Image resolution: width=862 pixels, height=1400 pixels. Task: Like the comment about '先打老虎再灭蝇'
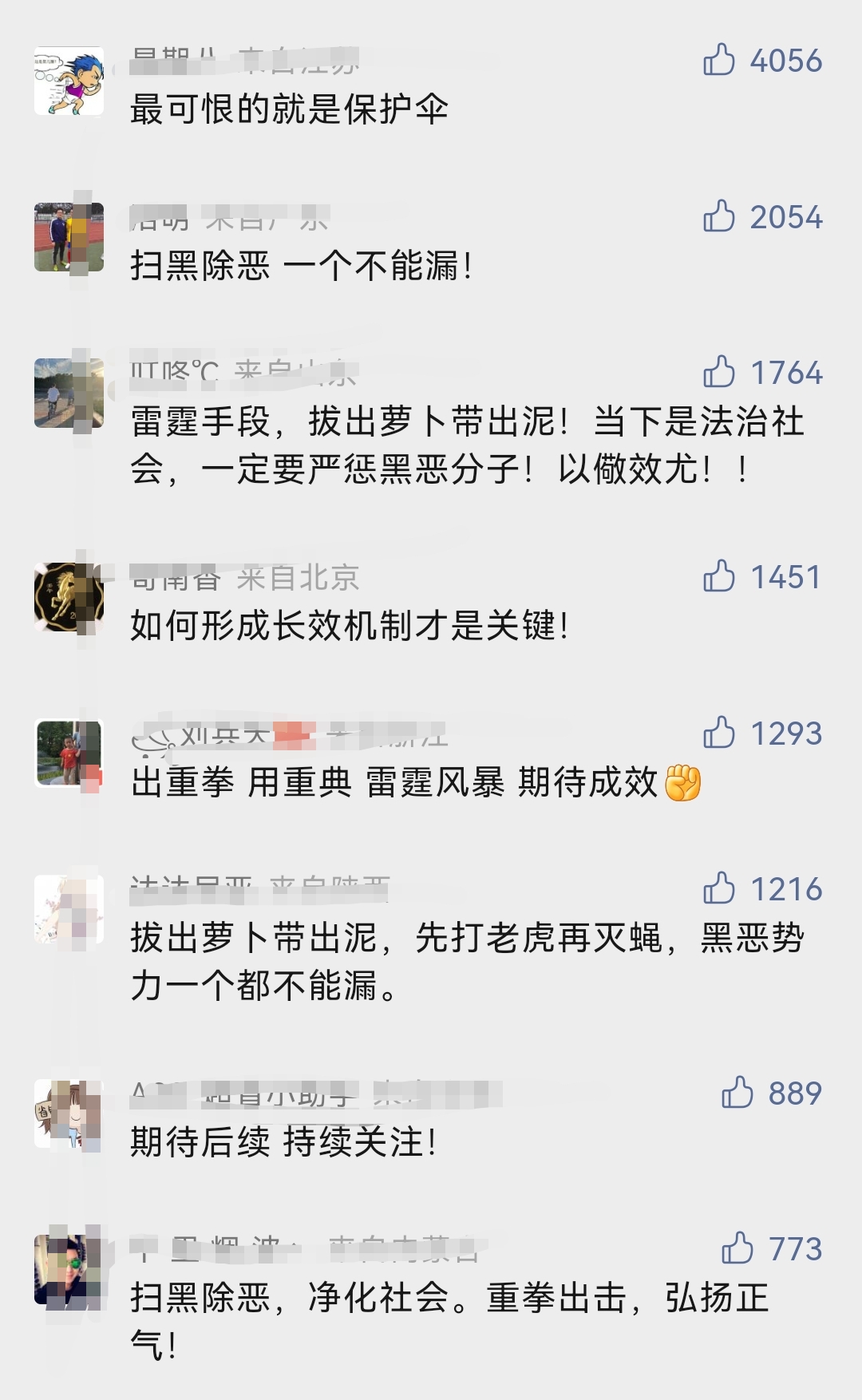coord(719,888)
